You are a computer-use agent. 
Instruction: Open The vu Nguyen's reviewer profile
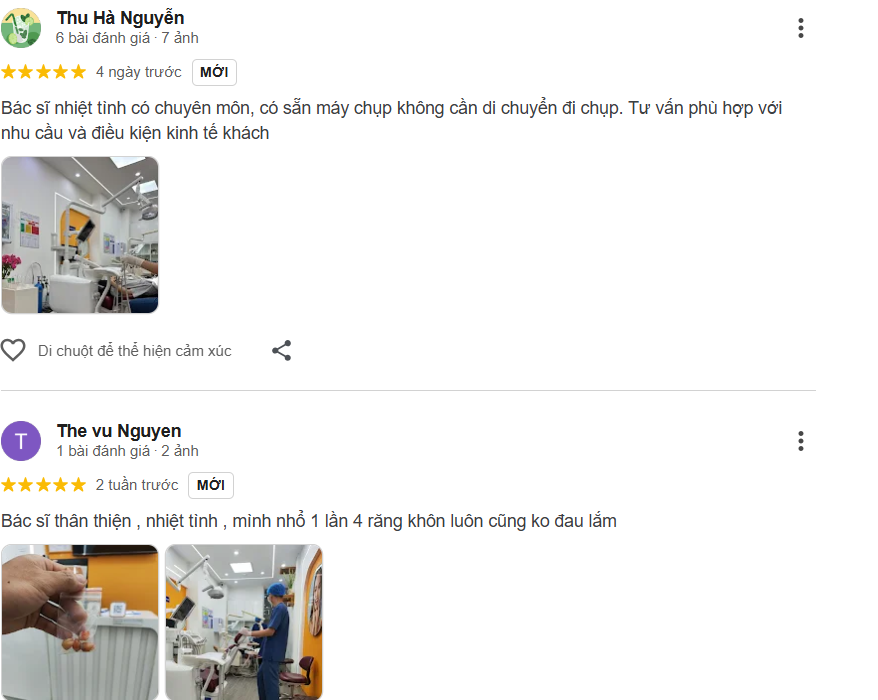[118, 431]
